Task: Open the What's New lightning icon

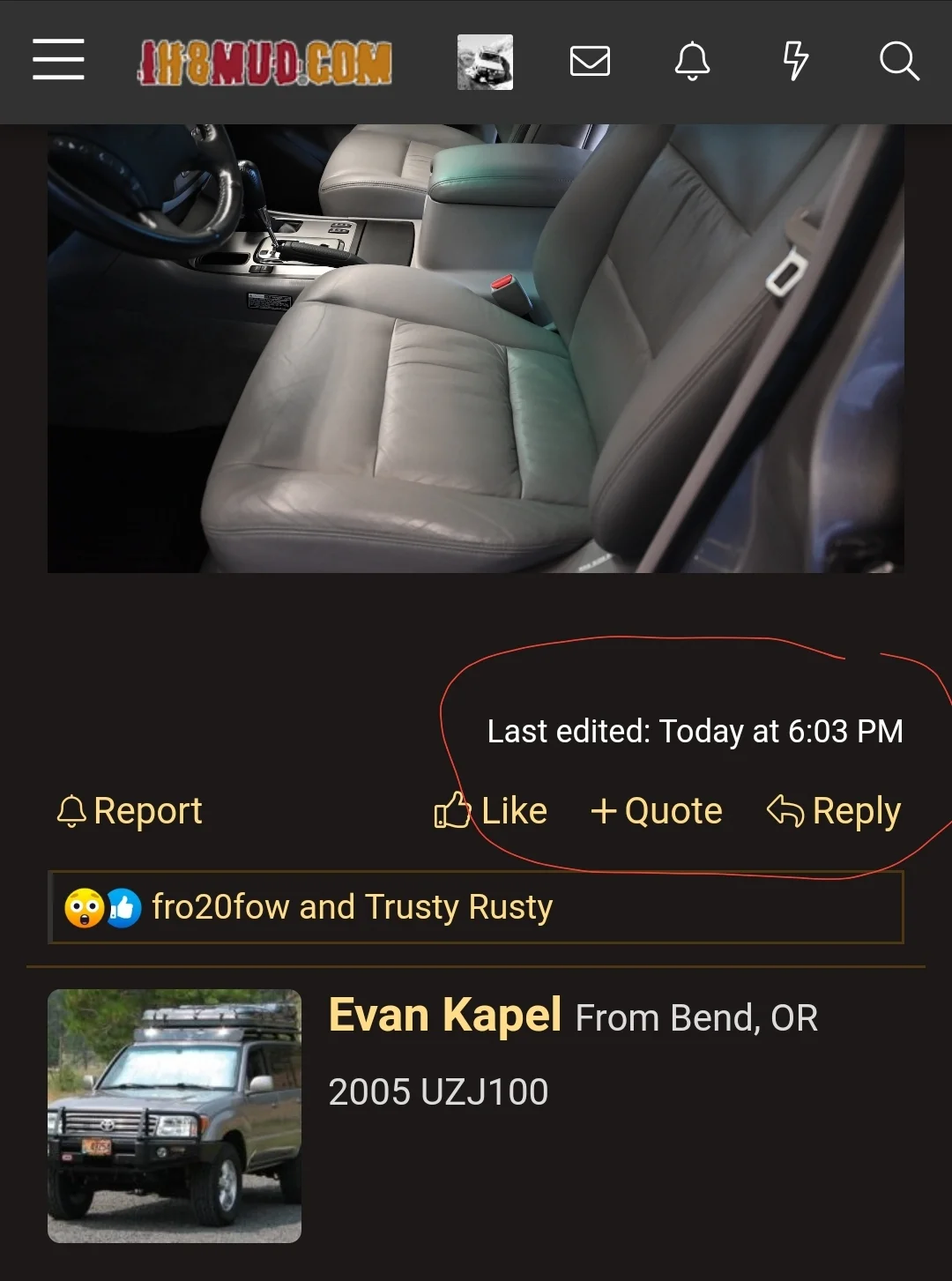Action: coord(795,62)
